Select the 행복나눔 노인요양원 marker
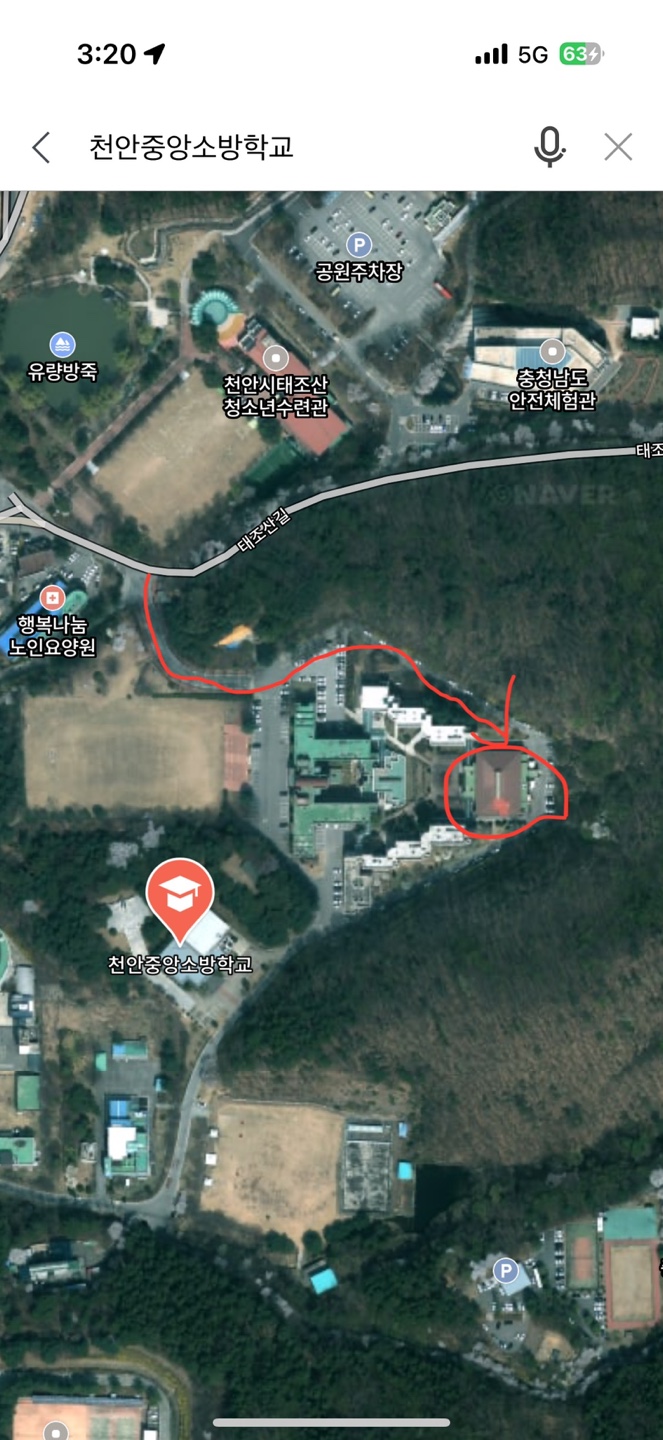Viewport: 663px width, 1440px height. point(51,599)
